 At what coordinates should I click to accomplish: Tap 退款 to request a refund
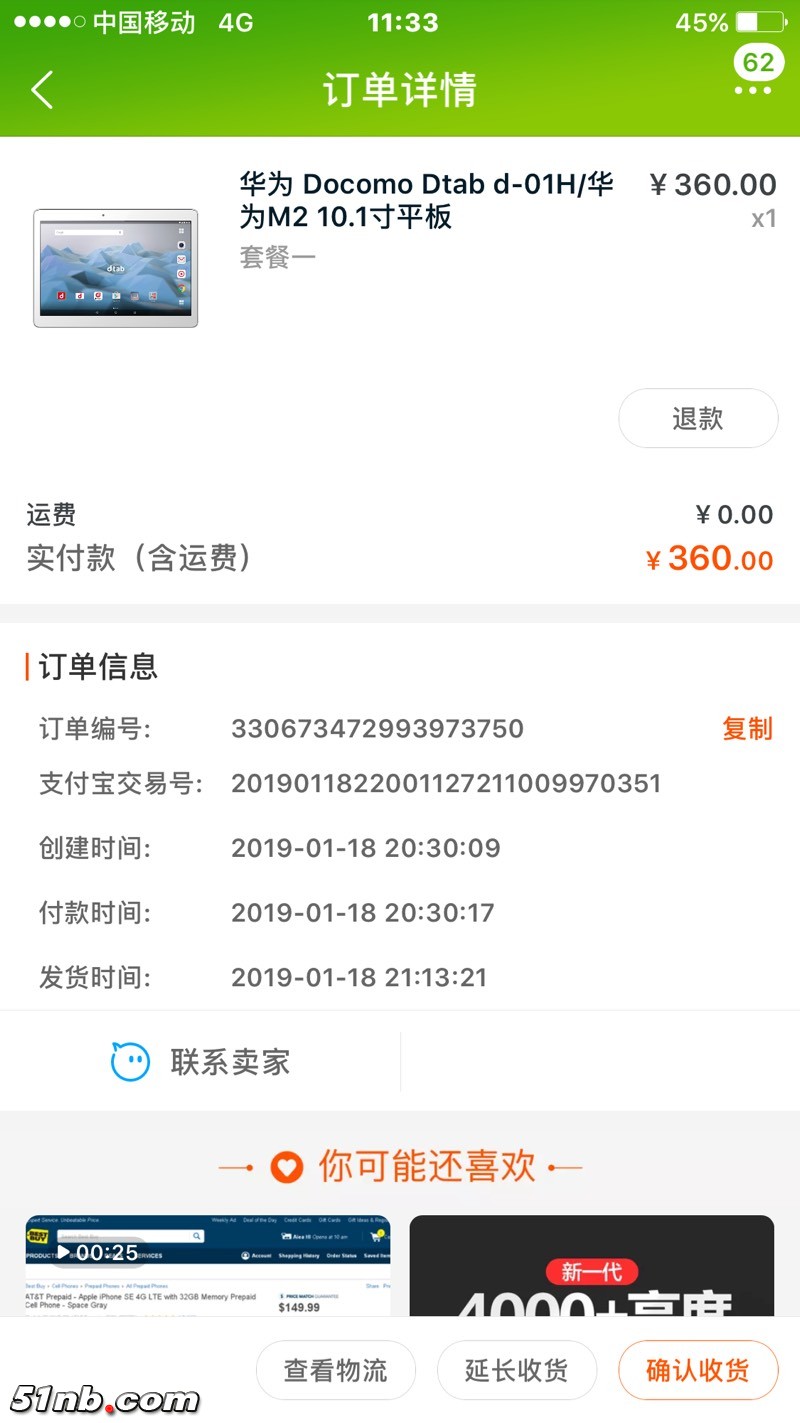tap(698, 418)
